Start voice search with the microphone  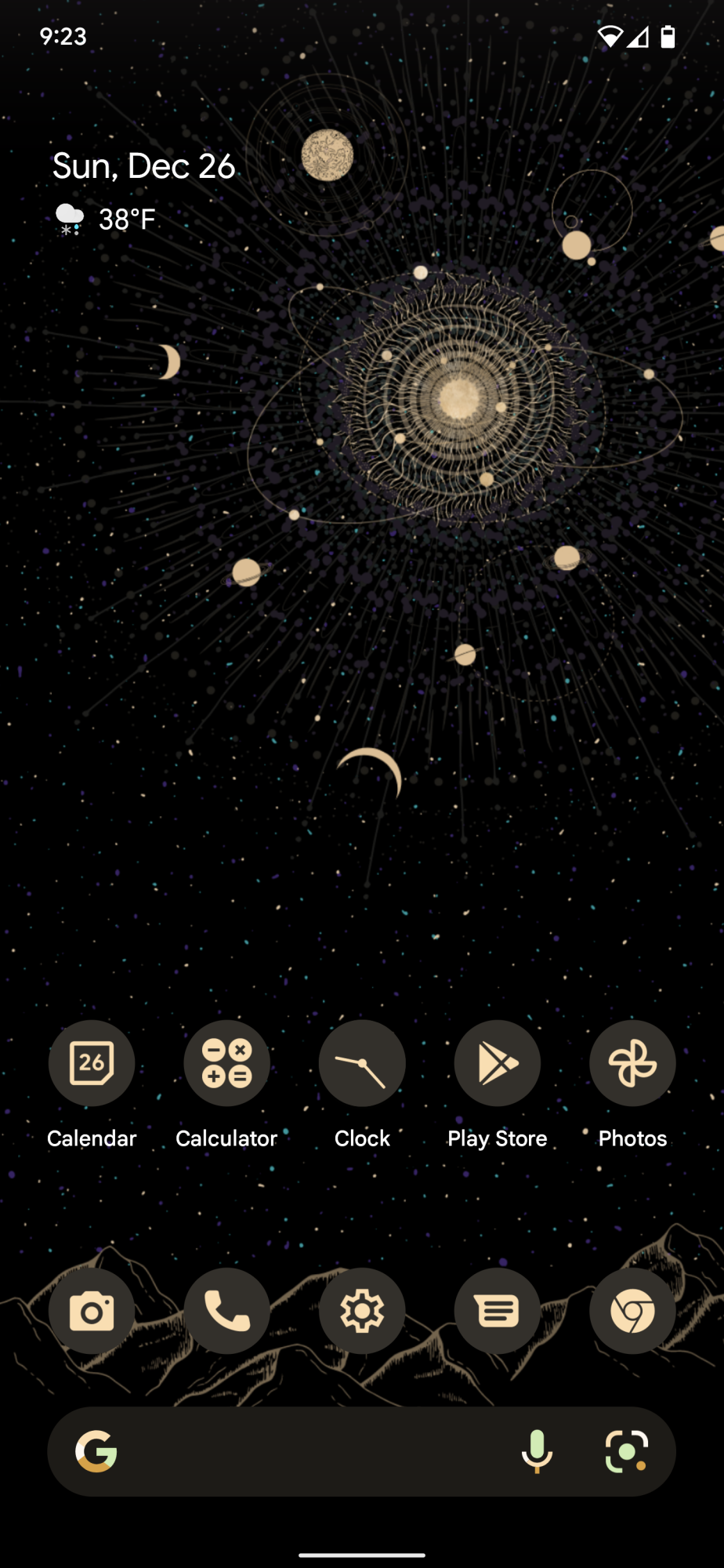tap(537, 1451)
